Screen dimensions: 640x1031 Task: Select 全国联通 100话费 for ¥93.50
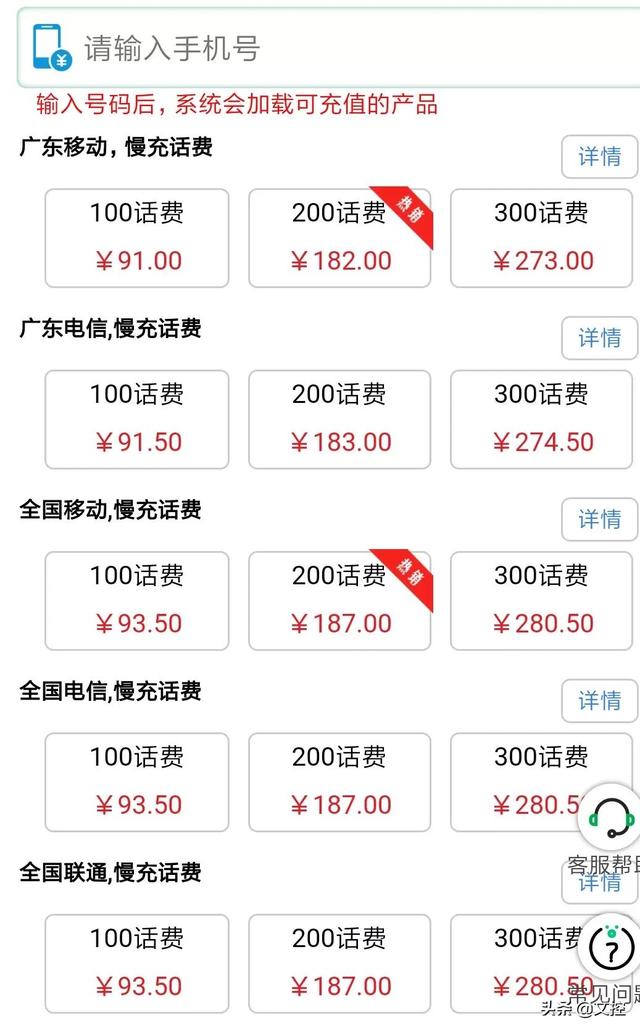pos(137,963)
